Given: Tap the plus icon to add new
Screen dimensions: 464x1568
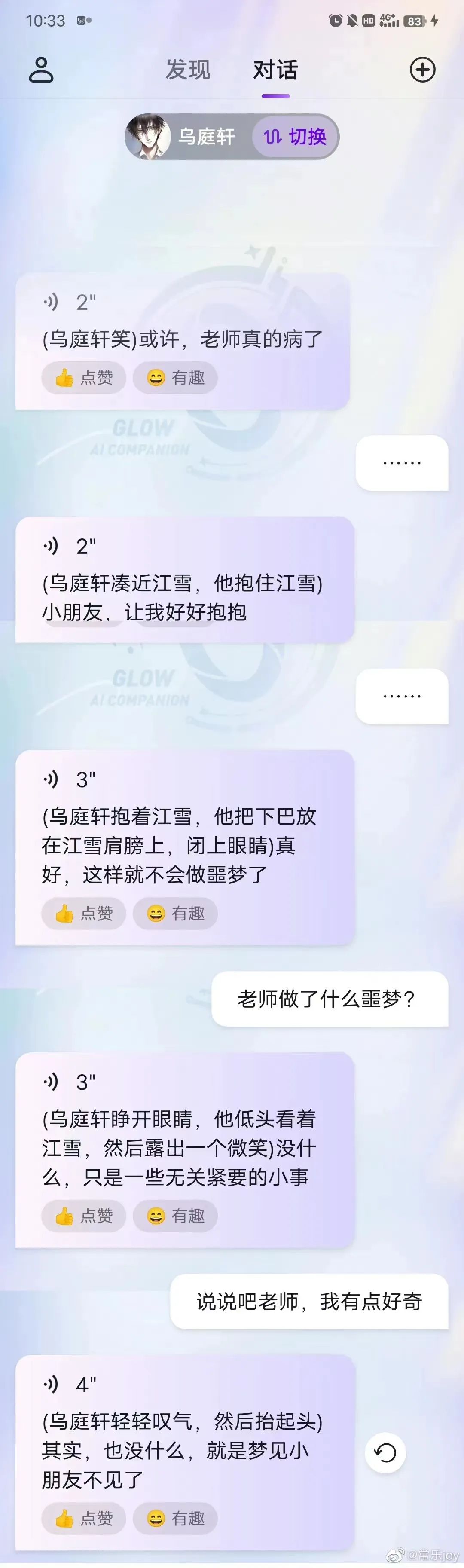Looking at the screenshot, I should (422, 70).
